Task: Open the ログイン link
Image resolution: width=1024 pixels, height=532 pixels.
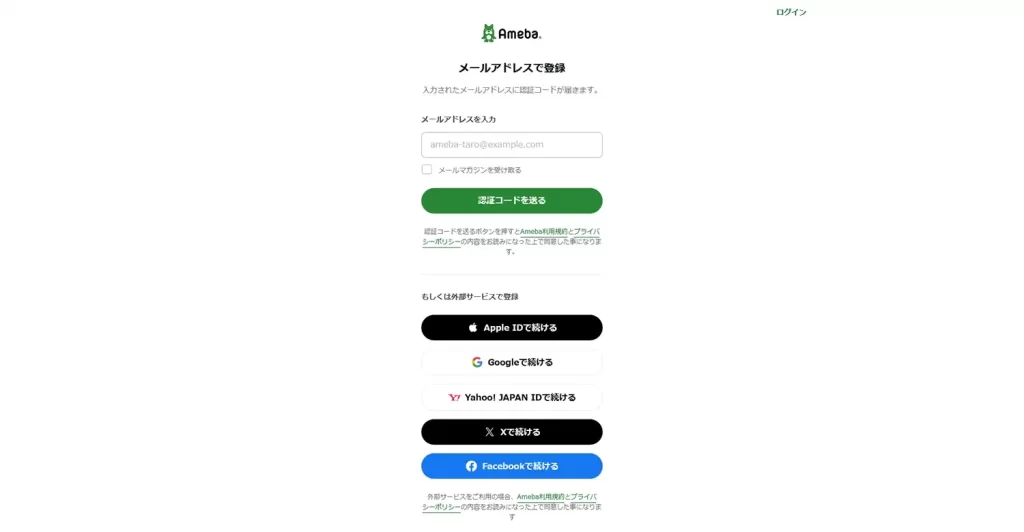Action: 790,12
